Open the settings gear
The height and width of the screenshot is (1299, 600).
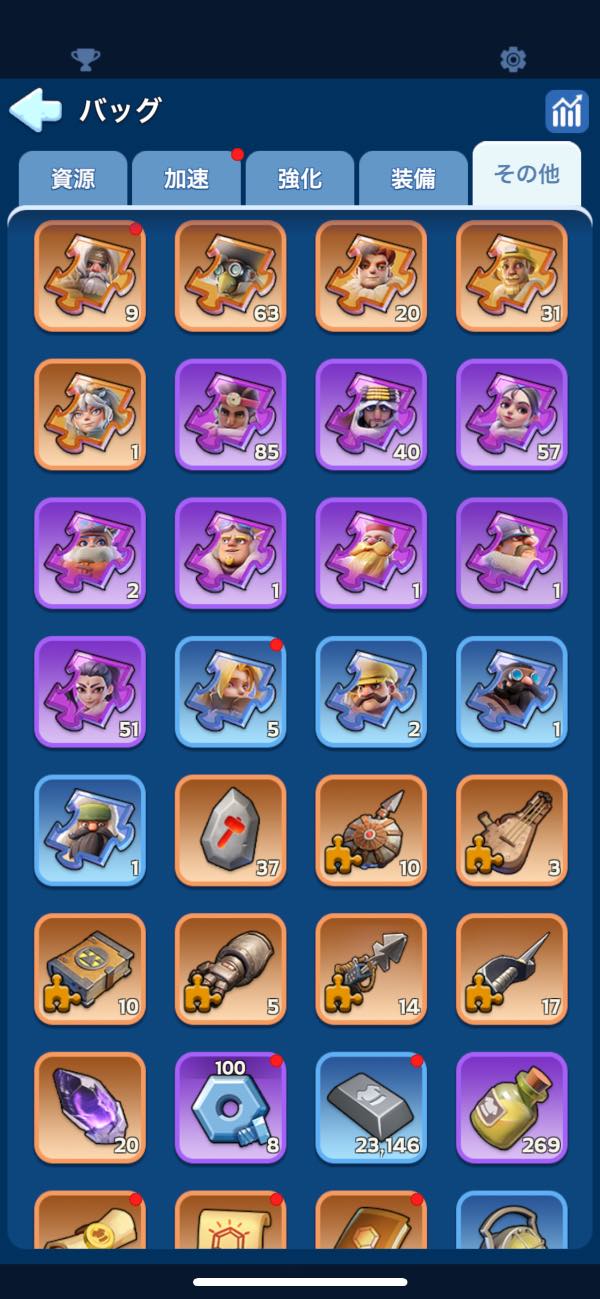point(513,60)
